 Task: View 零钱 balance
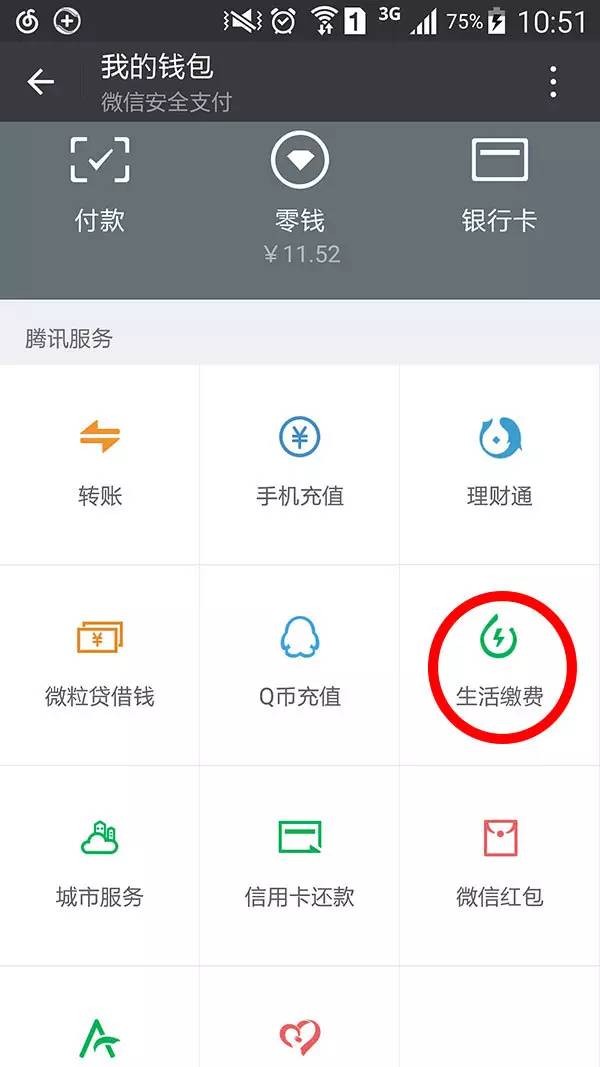300,199
